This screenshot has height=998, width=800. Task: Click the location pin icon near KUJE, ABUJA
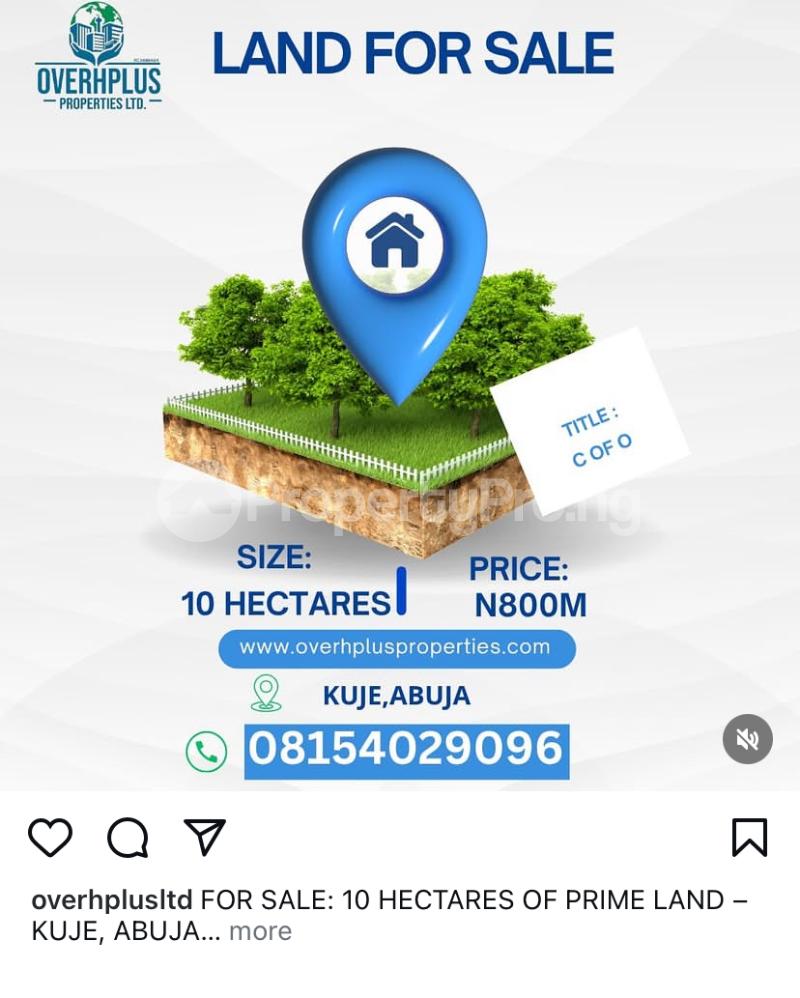point(266,693)
